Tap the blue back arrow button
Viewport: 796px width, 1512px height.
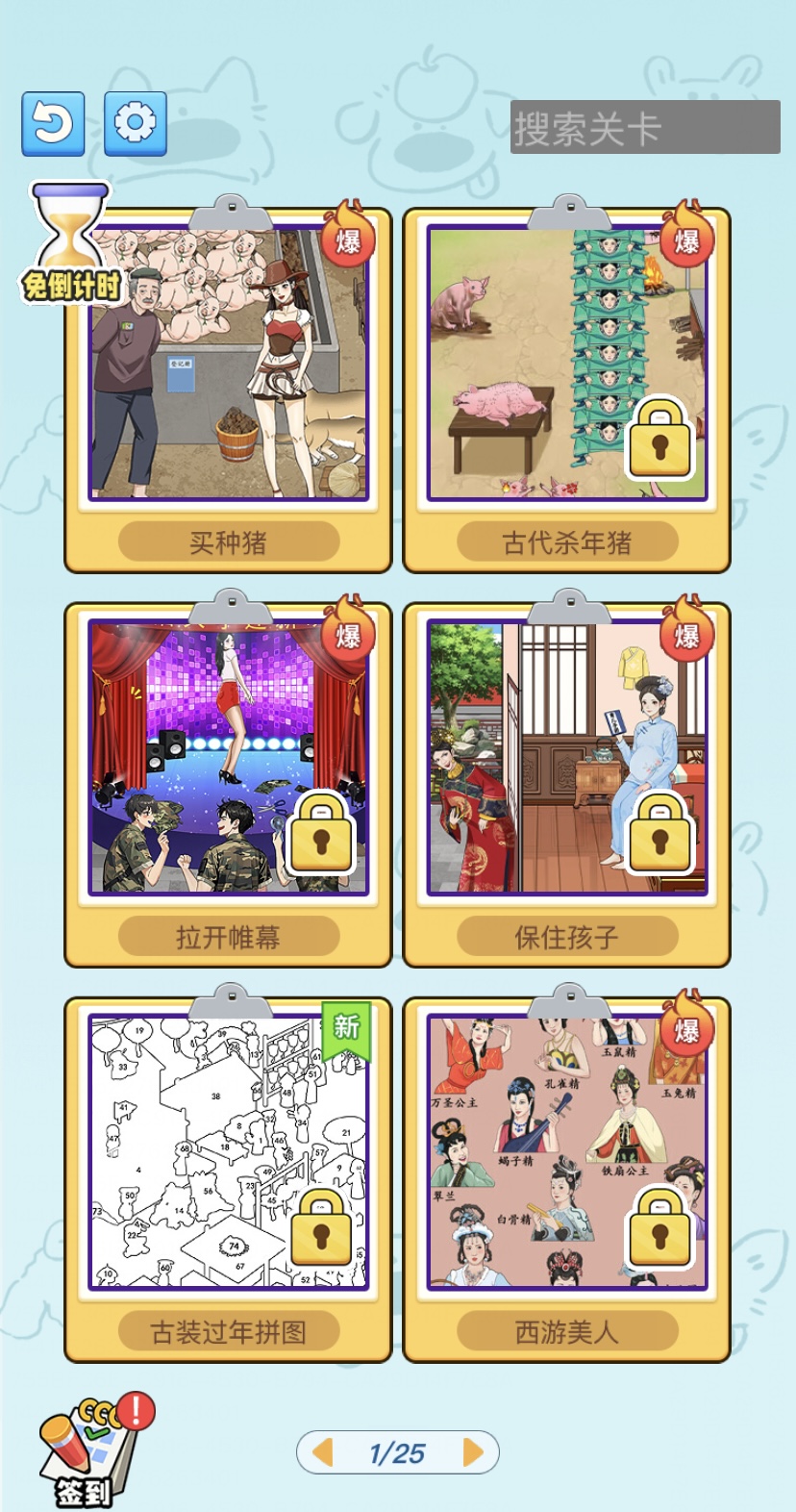(x=53, y=124)
